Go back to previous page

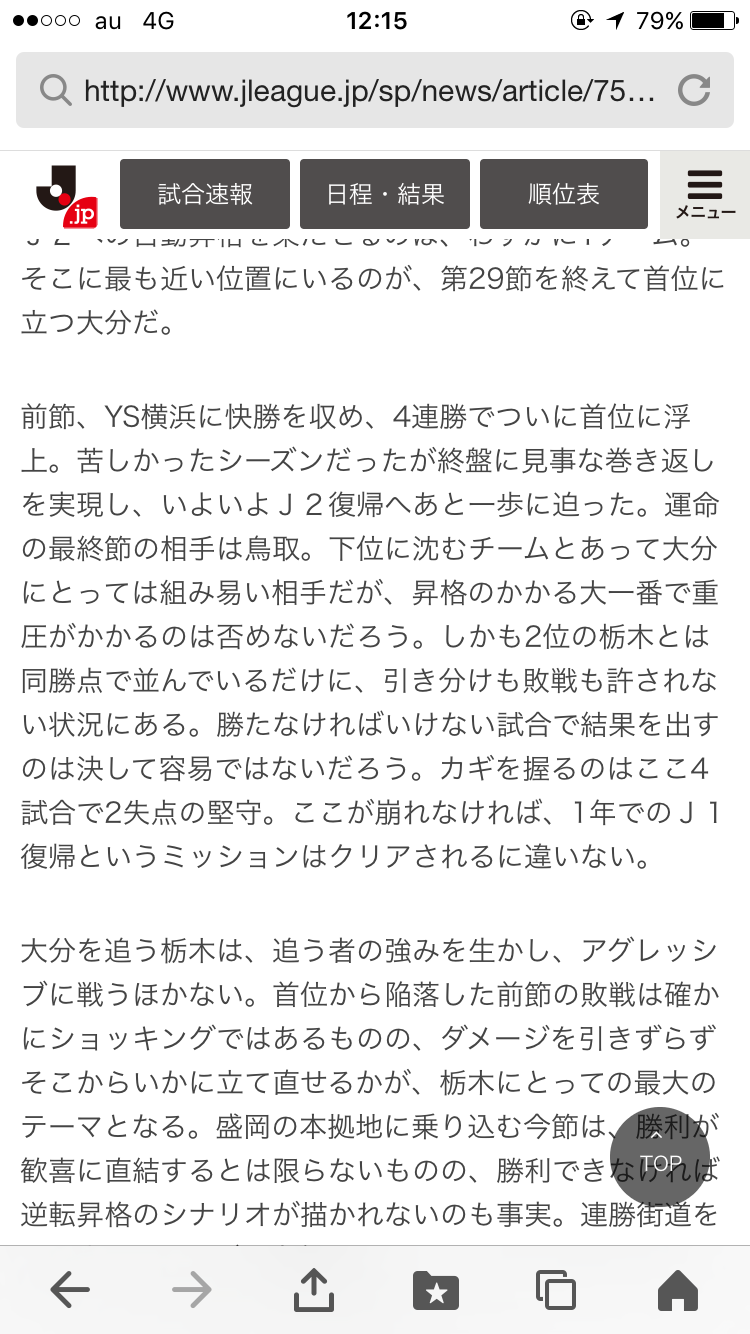(70, 1290)
